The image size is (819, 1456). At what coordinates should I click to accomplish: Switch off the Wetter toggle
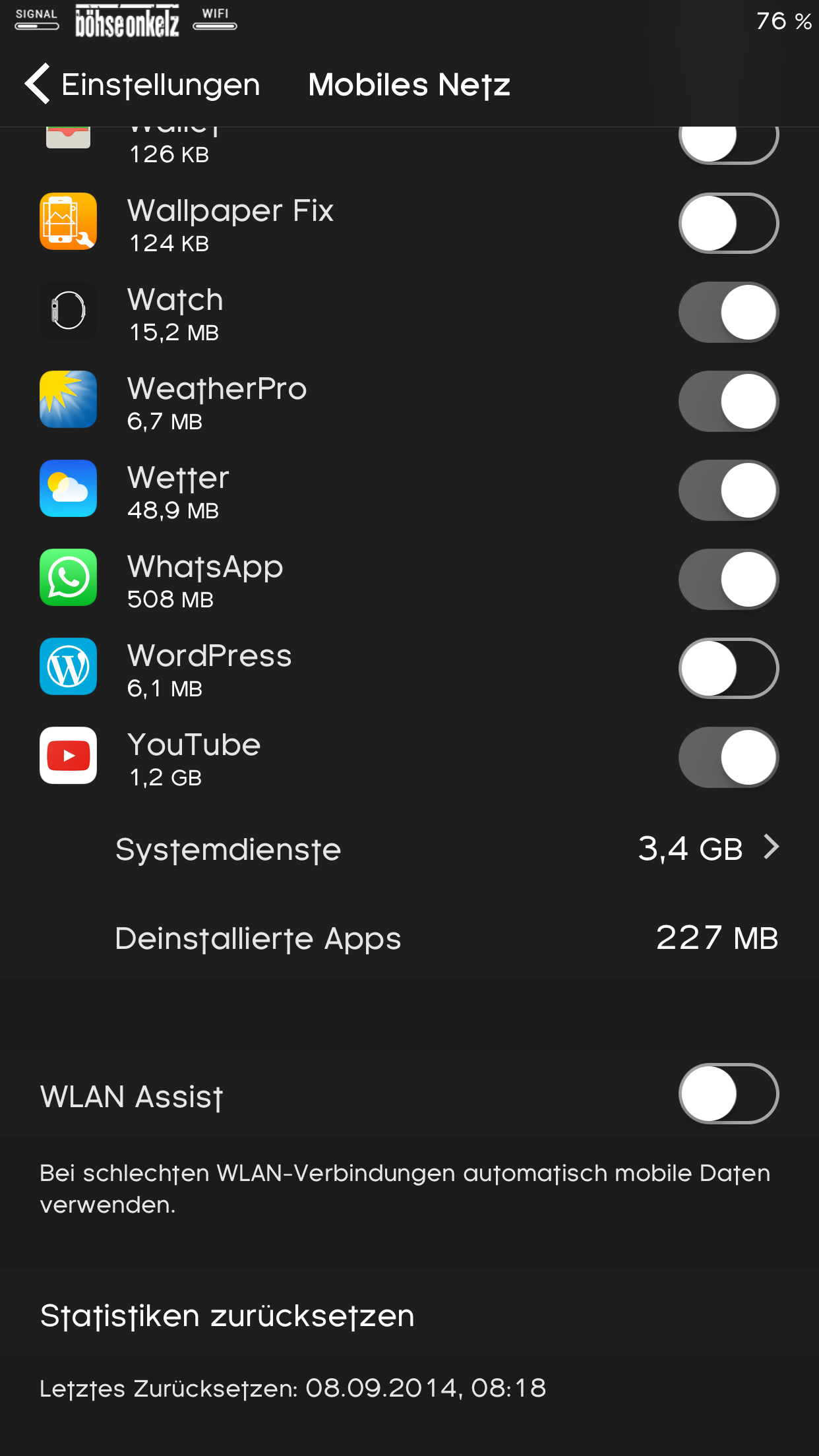coord(728,490)
